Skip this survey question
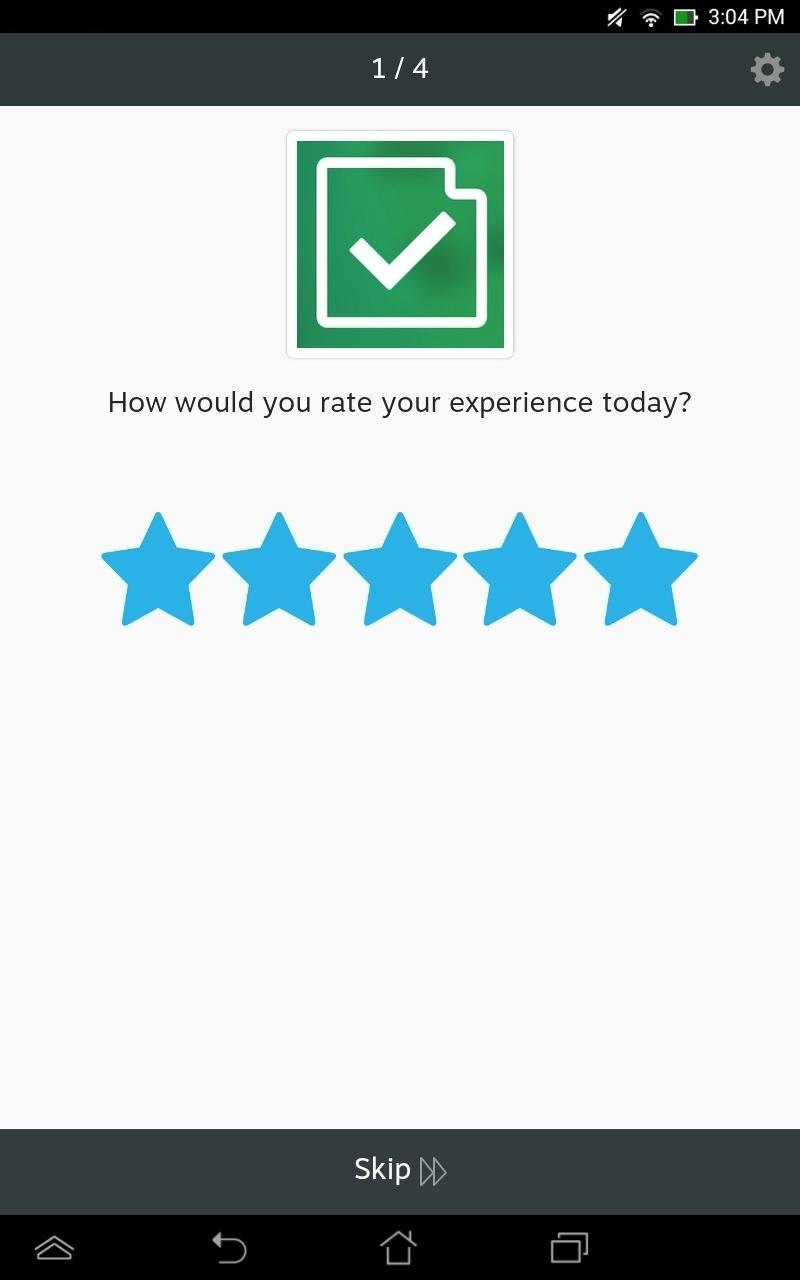Viewport: 800px width, 1280px height. [400, 1170]
